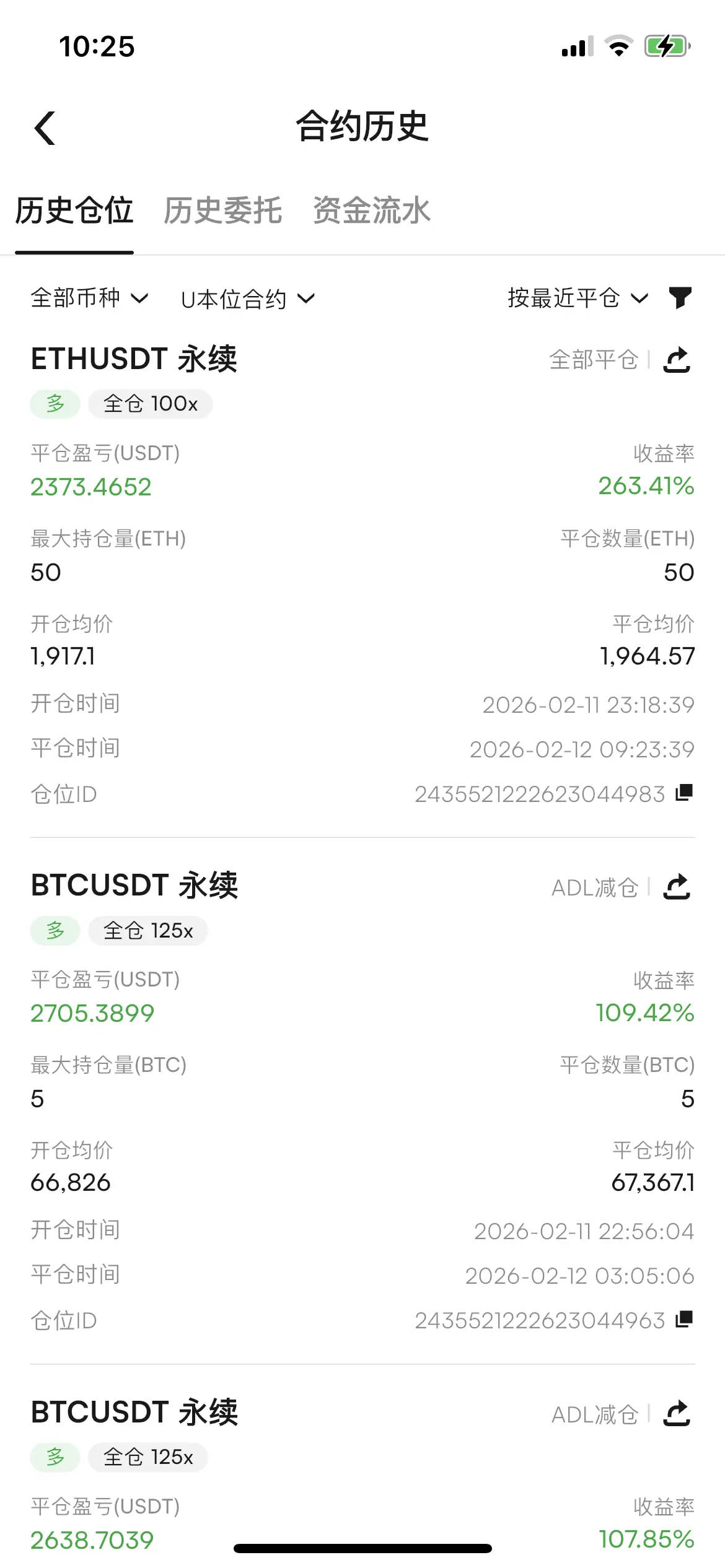Screen dimensions: 725x1568
Task: Share the BTCUSDT position with 2705.3899 profit
Action: tap(677, 887)
